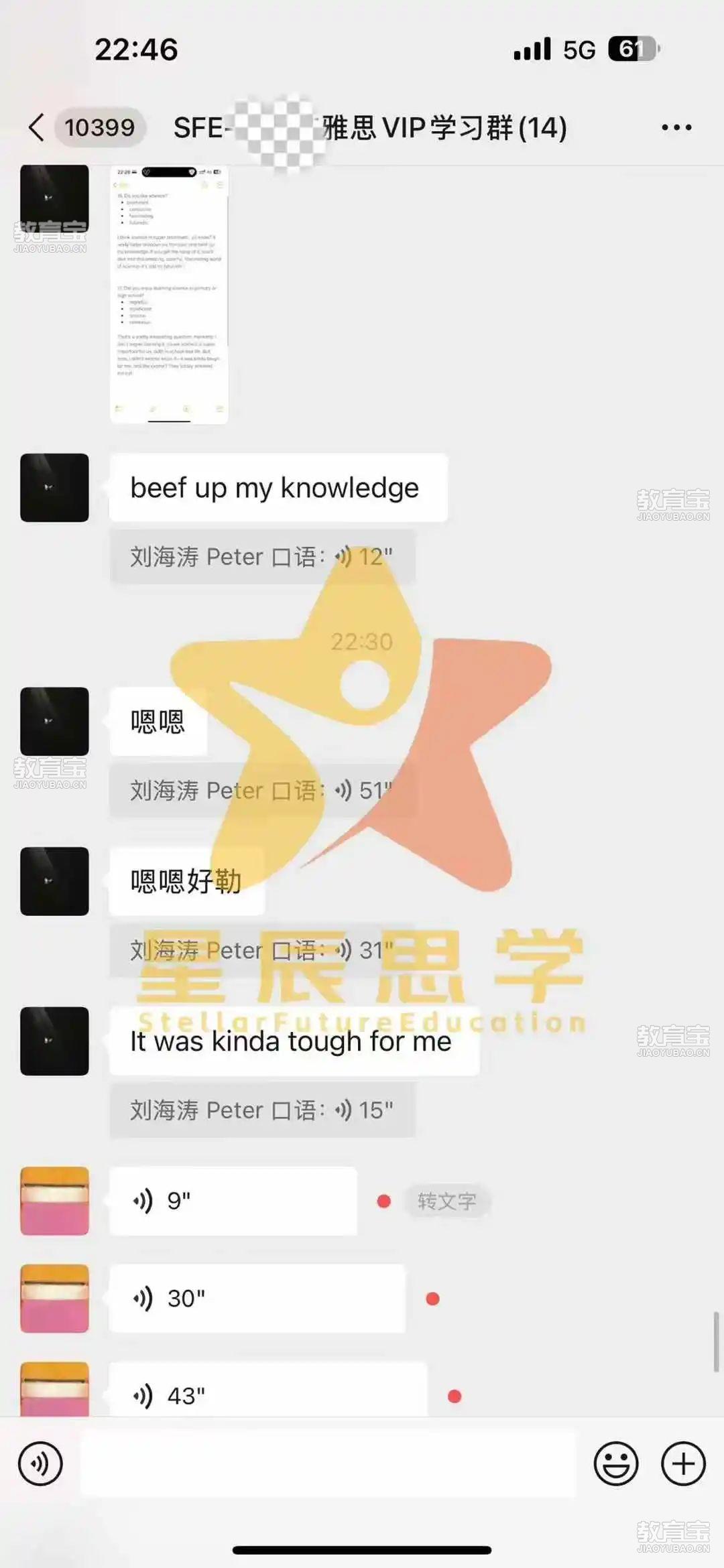Open the quoted 12-second Peter voice reply
This screenshot has height=1568, width=724.
(x=262, y=557)
